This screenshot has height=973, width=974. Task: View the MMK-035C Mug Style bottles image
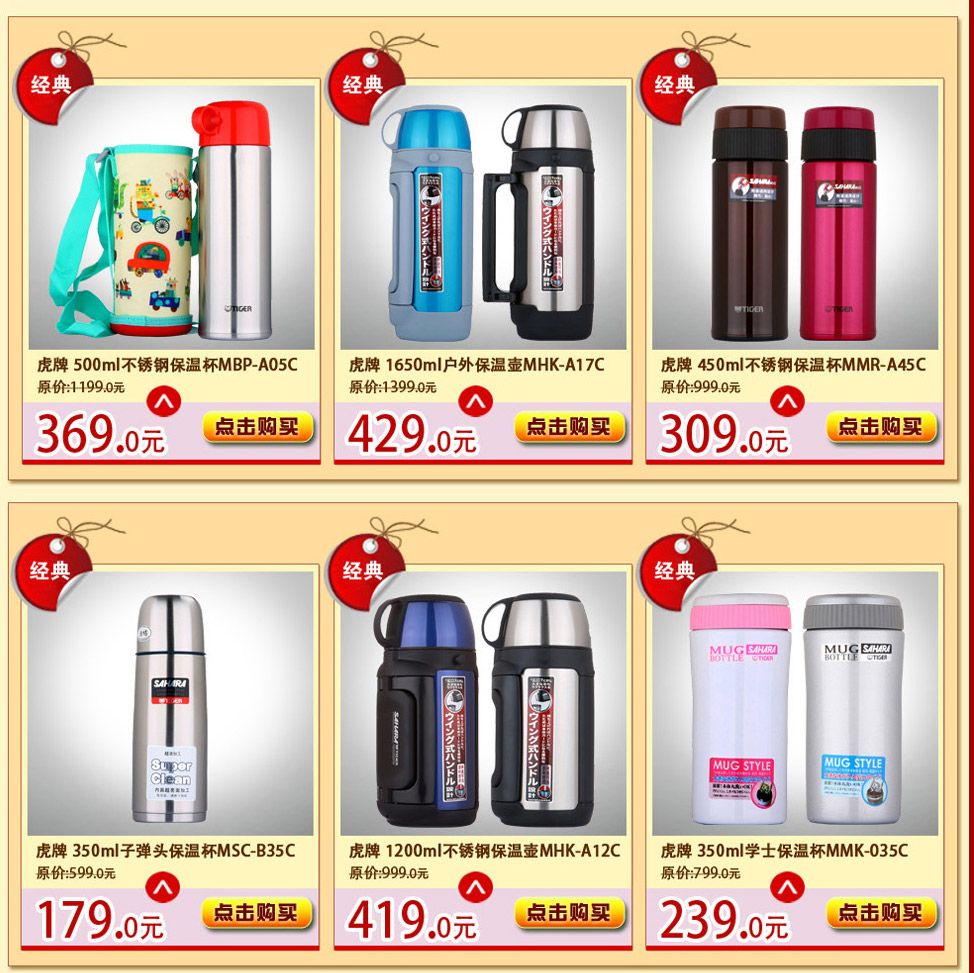pos(796,703)
